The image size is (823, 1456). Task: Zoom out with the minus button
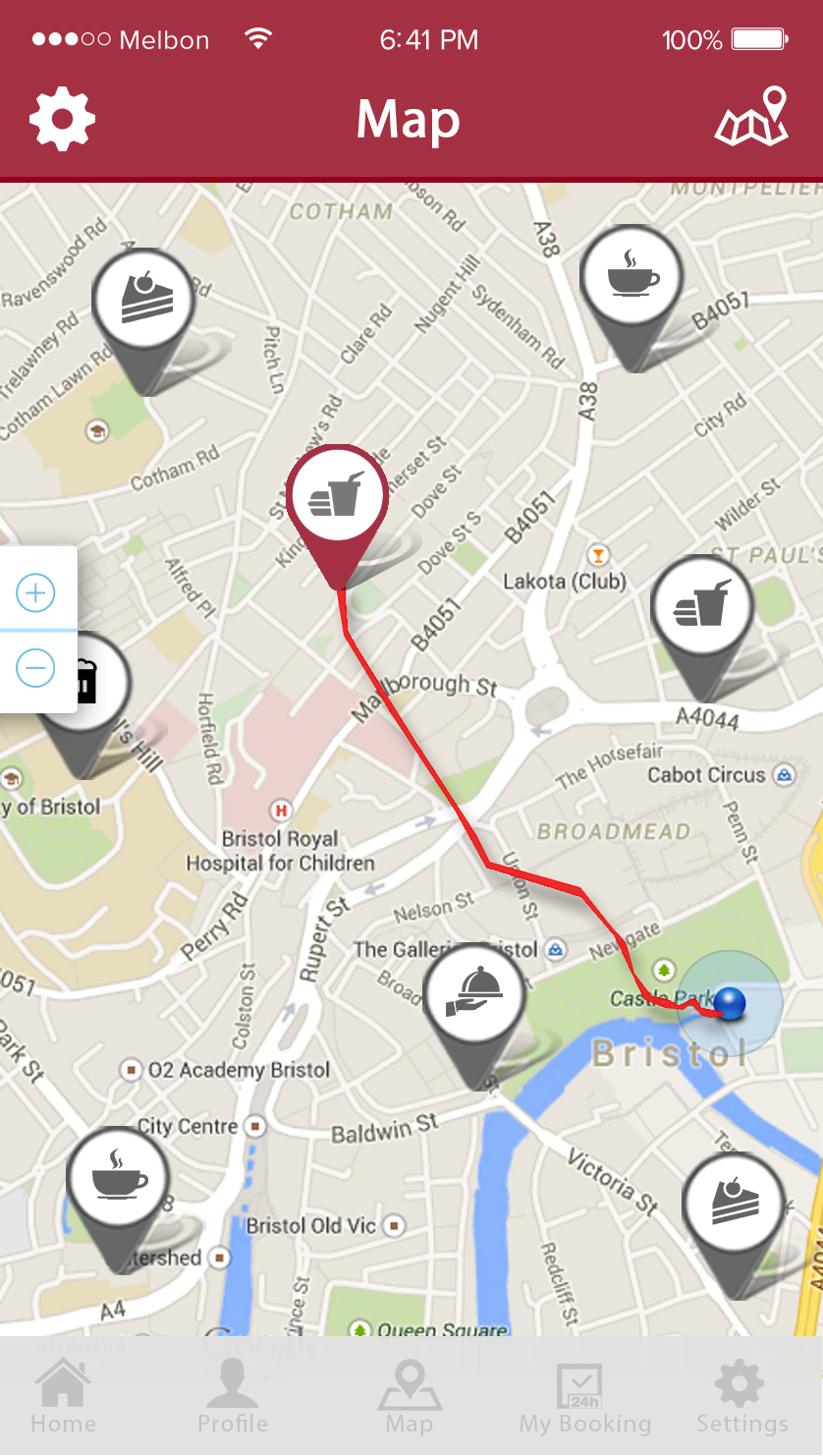[36, 669]
